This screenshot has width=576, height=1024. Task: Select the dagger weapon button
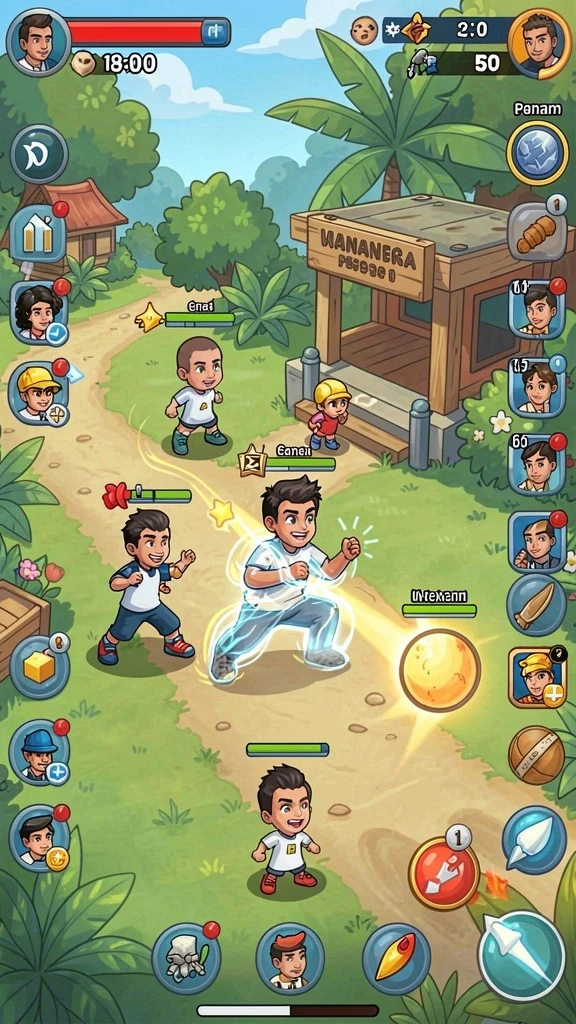tap(537, 605)
